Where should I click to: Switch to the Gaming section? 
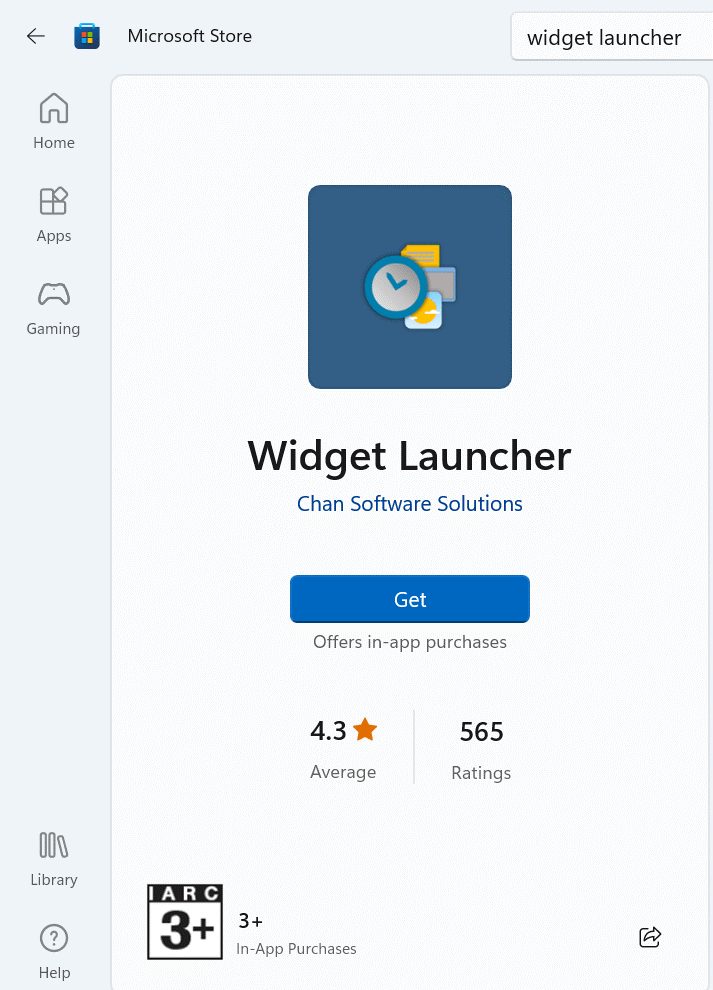(x=54, y=307)
